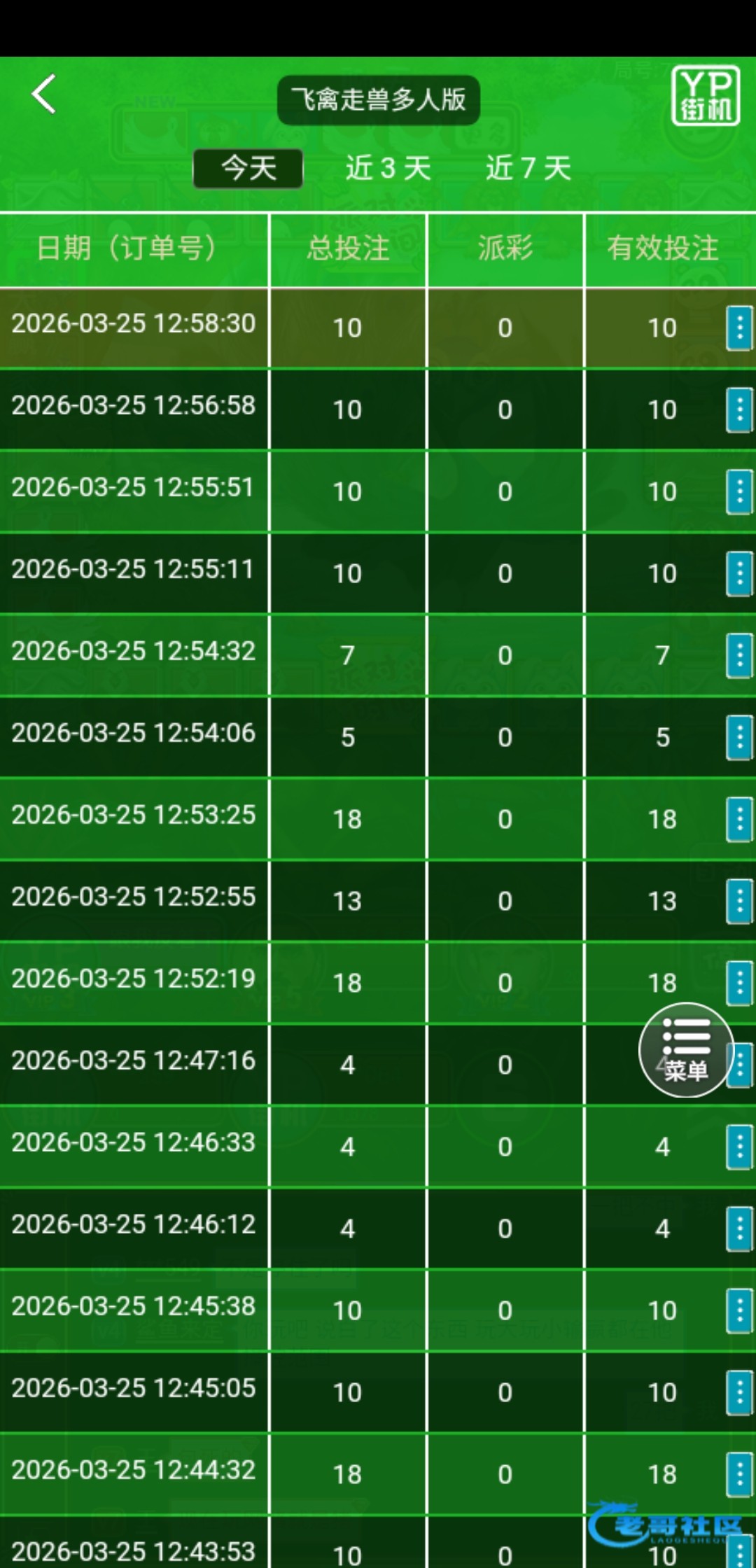This screenshot has height=1568, width=756.
Task: Open the three-dot menu for order 12:46:33
Action: (x=739, y=1147)
